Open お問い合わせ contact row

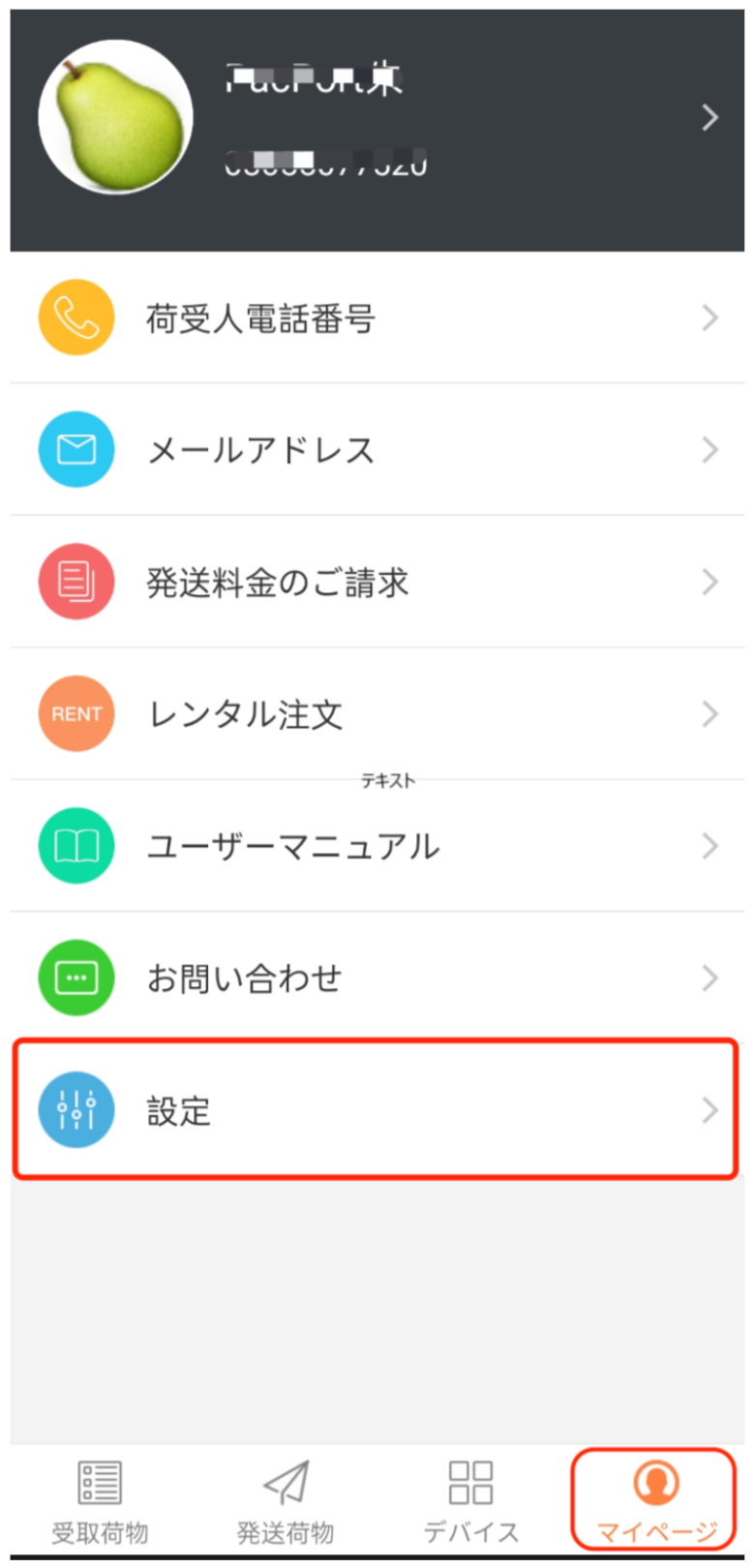(x=378, y=978)
